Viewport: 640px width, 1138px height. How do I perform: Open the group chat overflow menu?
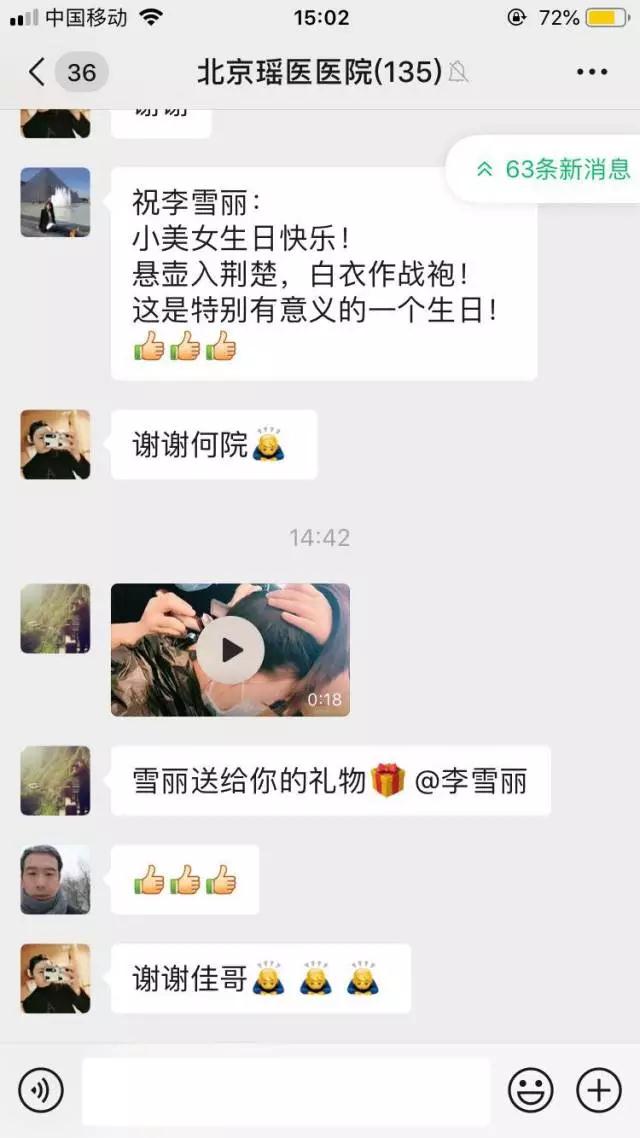point(591,72)
